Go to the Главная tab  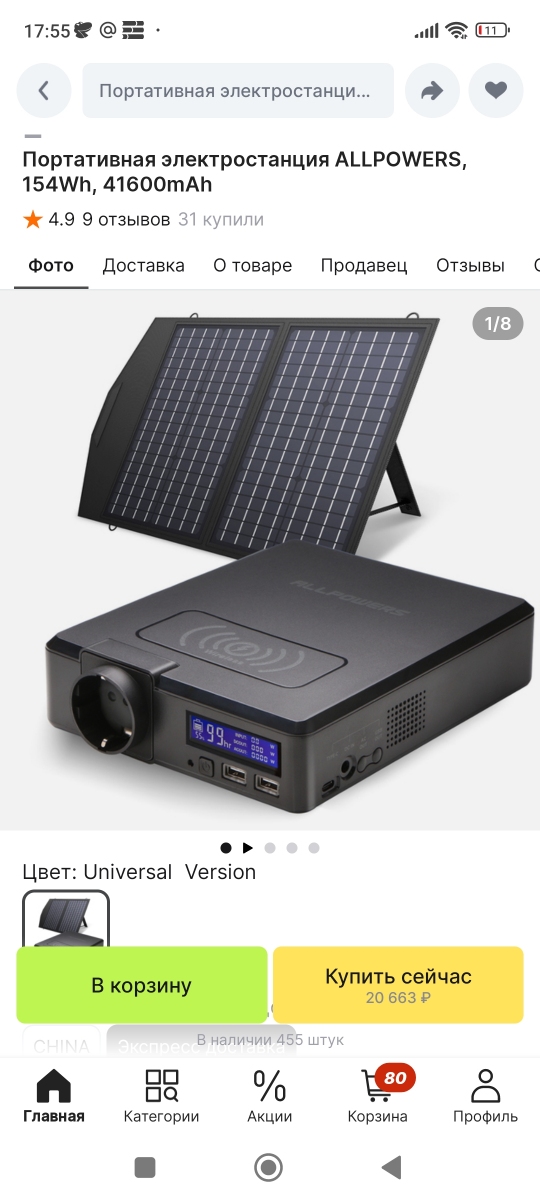tap(54, 1097)
